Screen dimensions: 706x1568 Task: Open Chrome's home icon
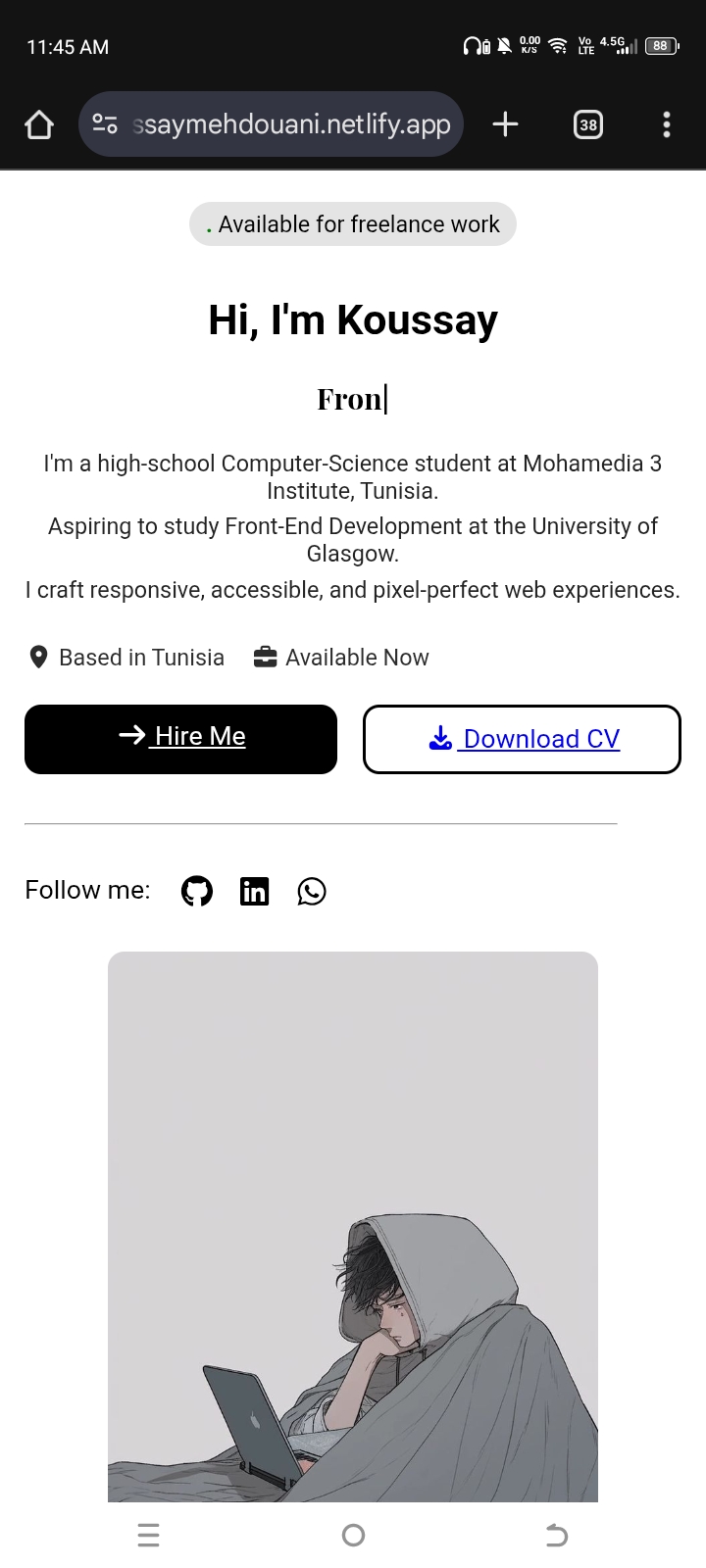point(38,124)
